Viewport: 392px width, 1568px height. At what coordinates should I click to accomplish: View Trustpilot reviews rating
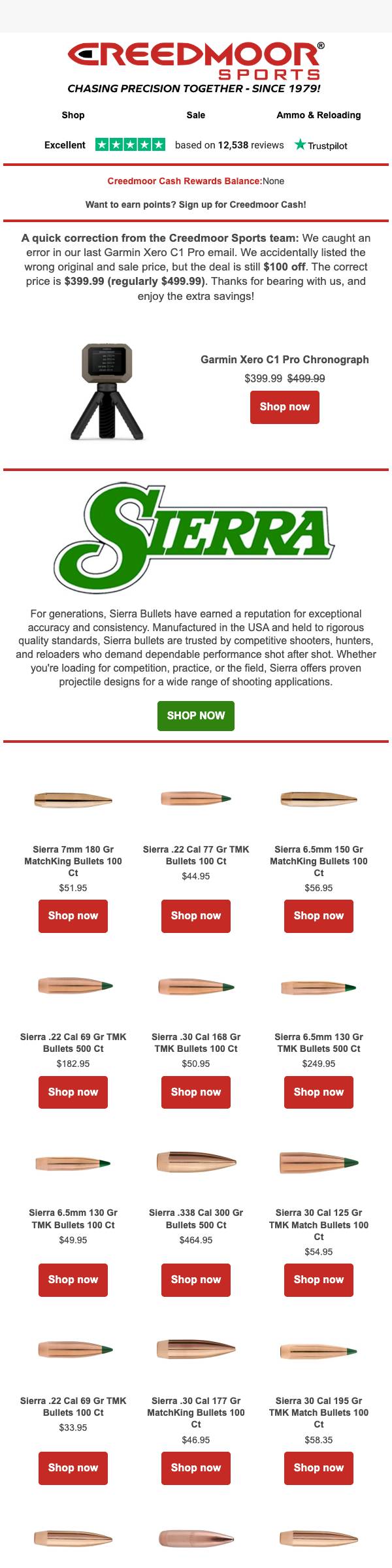tap(196, 145)
